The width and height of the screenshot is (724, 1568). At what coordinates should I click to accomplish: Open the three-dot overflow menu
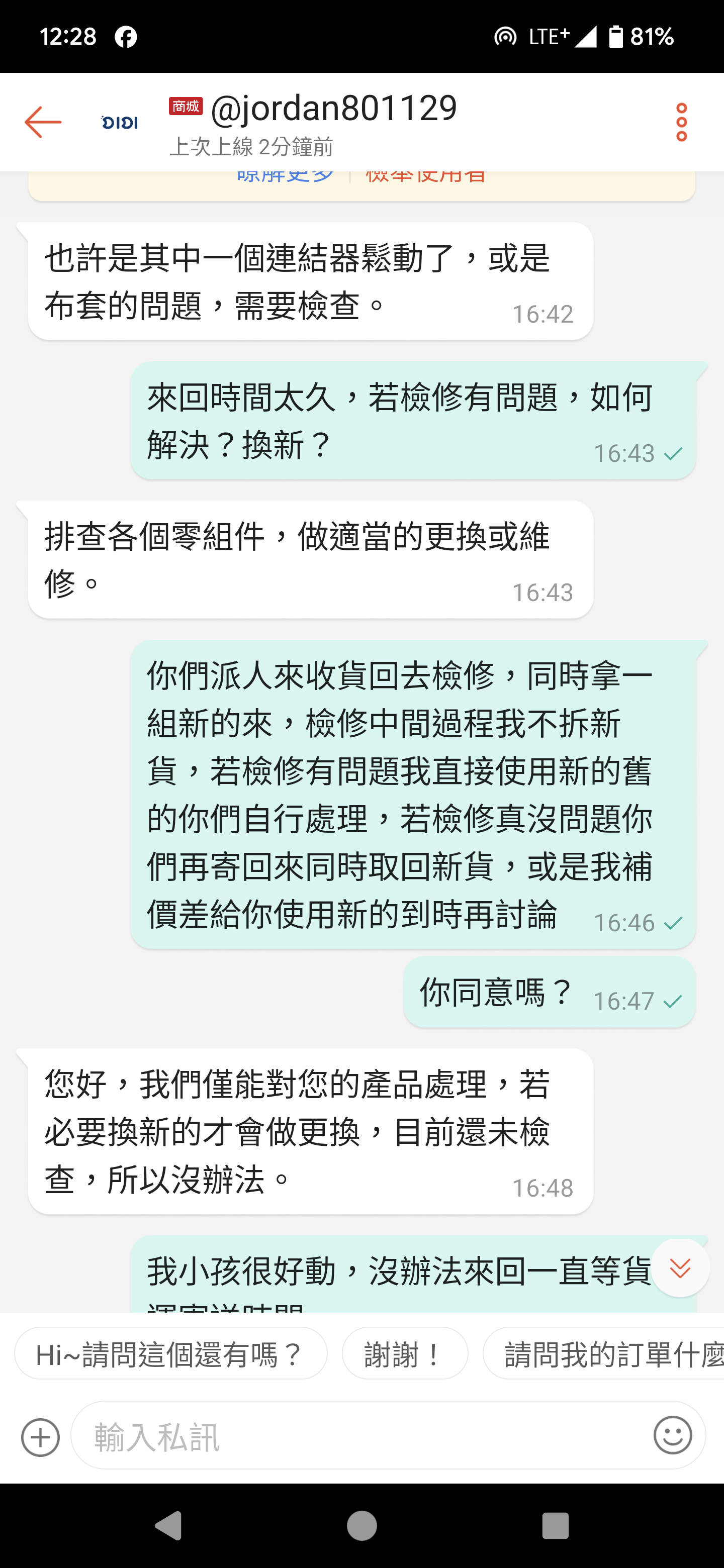(x=681, y=122)
